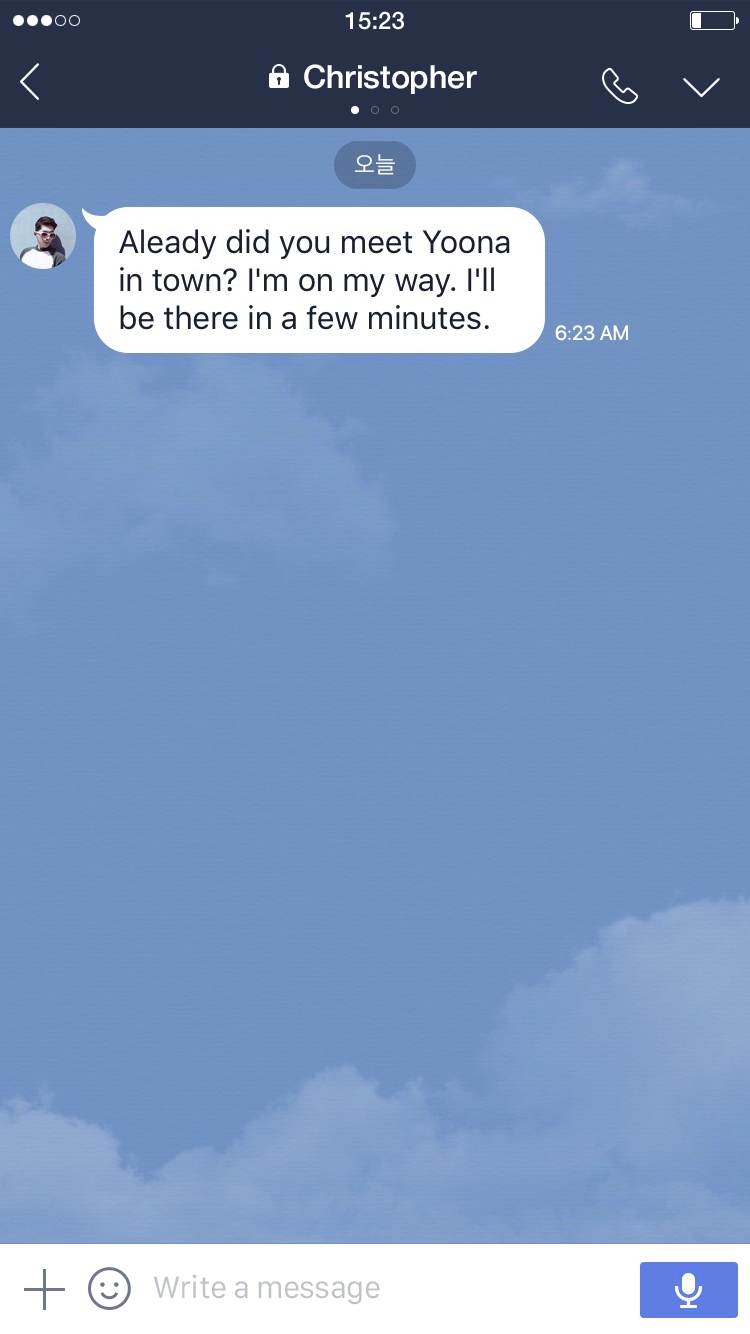Expand the chat options dropdown arrow
The height and width of the screenshot is (1334, 750).
click(701, 87)
